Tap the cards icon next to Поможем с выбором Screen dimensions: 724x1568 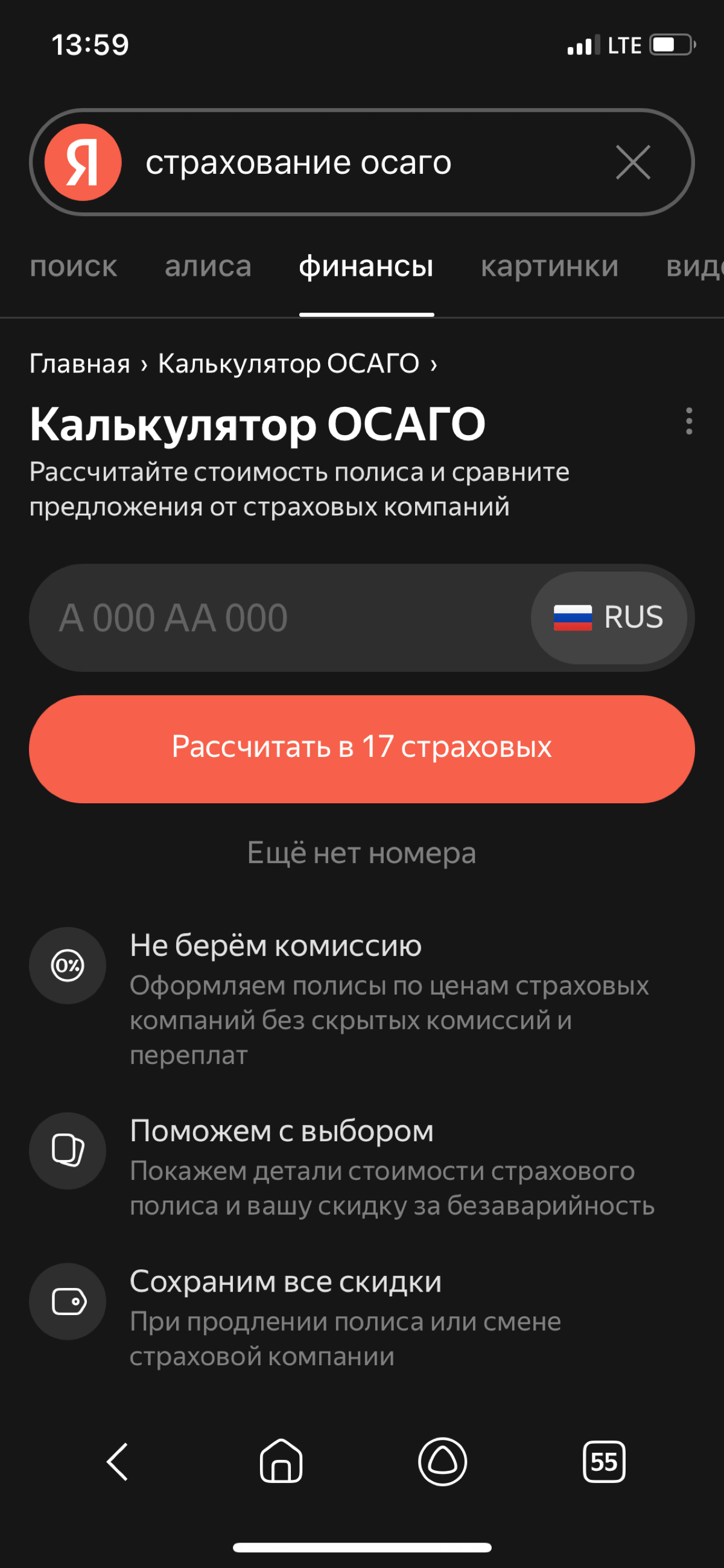[68, 1150]
